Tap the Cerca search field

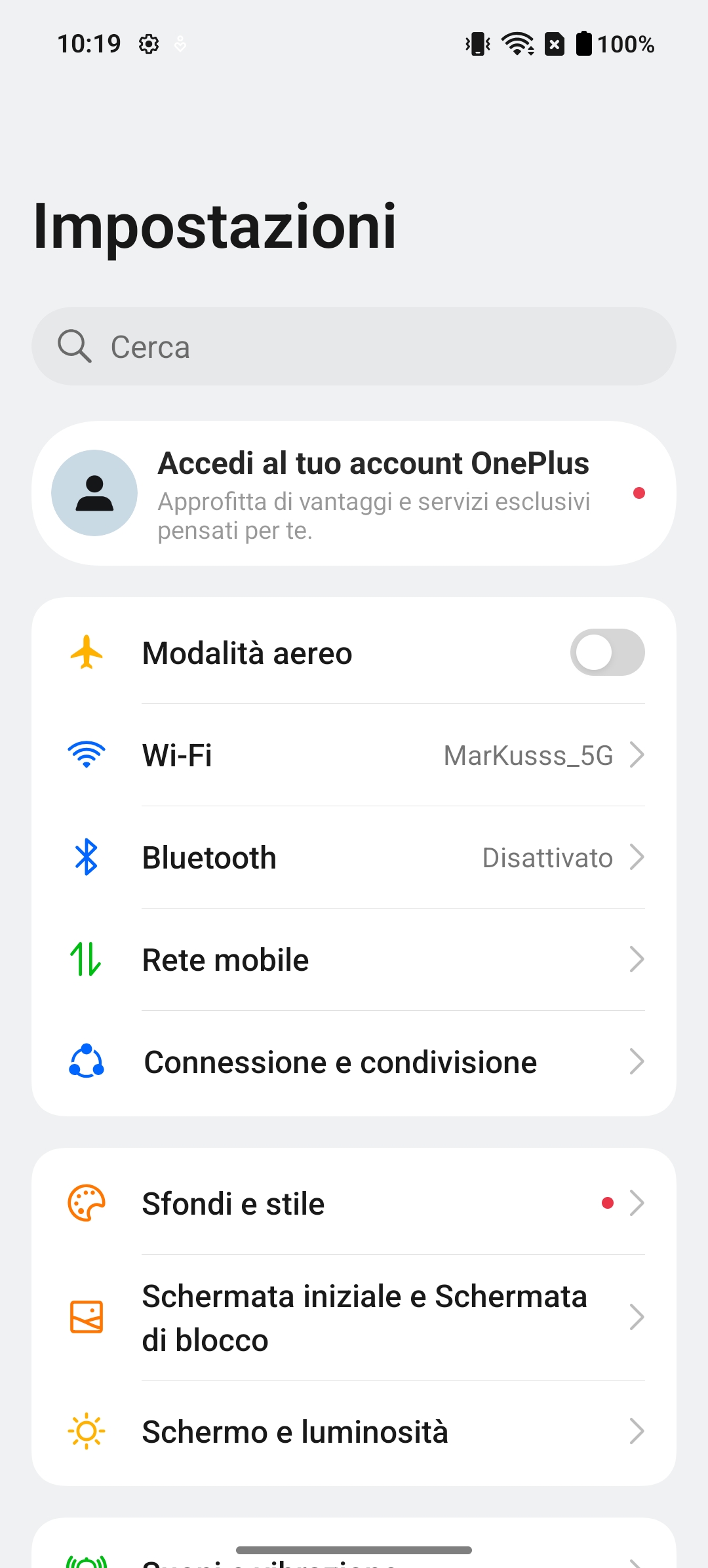[x=354, y=346]
